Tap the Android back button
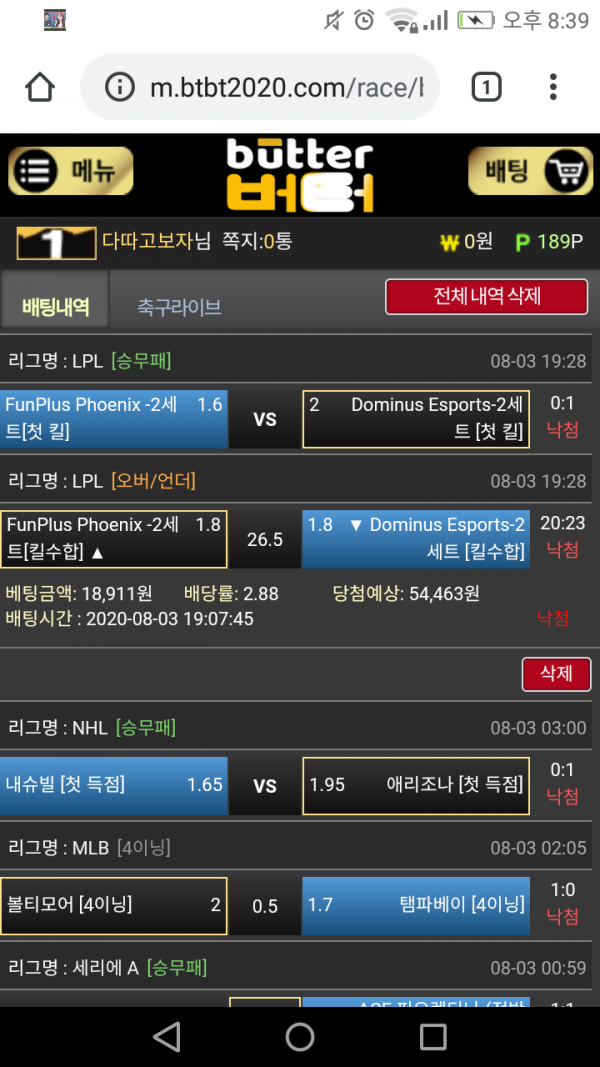The width and height of the screenshot is (600, 1067). tap(167, 1036)
